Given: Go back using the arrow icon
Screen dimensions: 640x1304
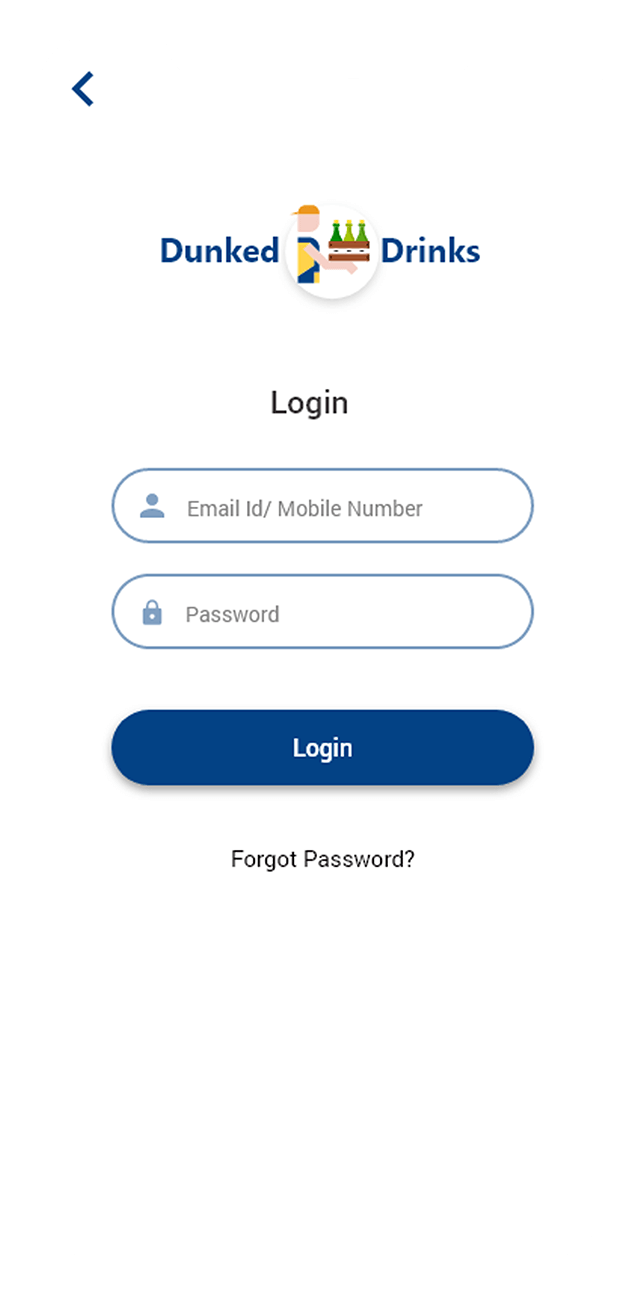Looking at the screenshot, I should [x=83, y=89].
